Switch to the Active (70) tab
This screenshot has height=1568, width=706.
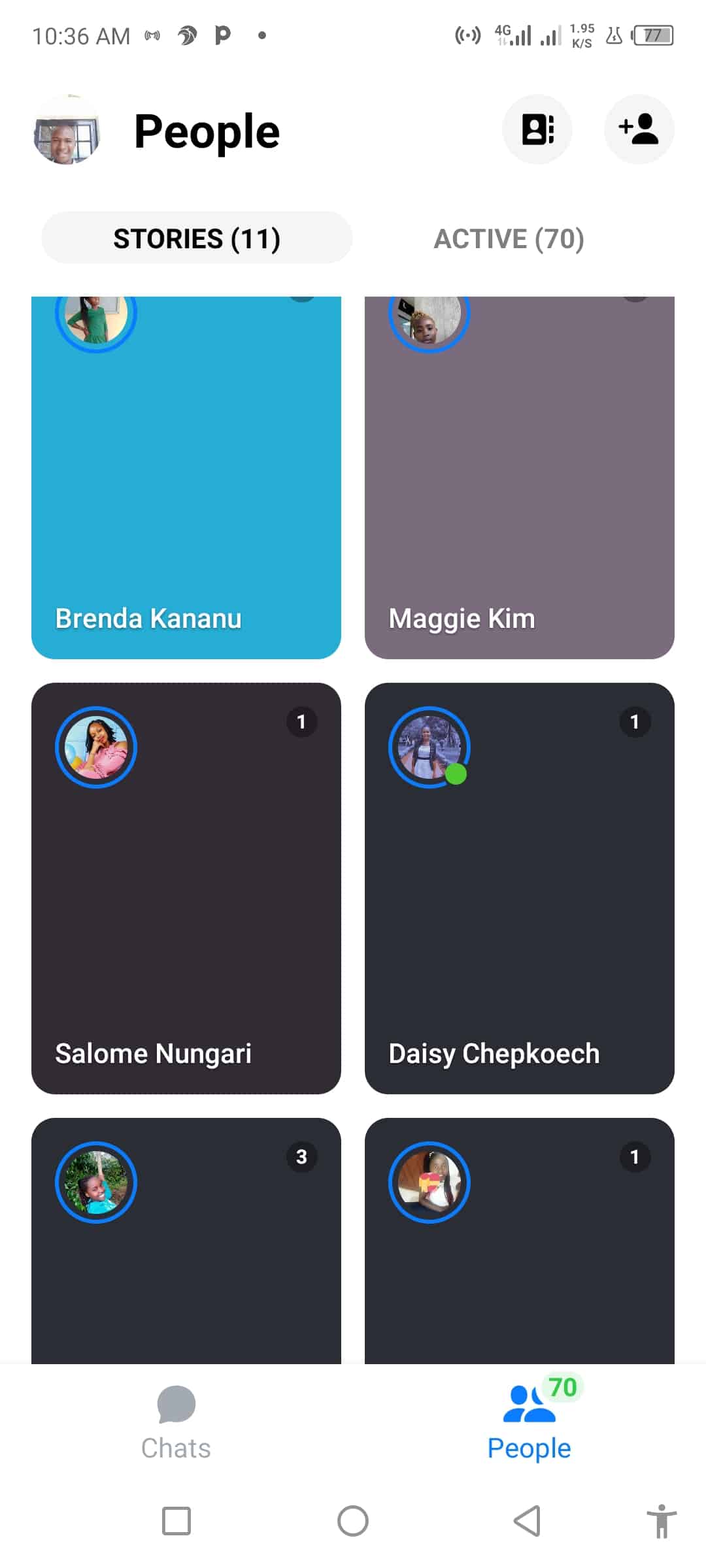point(509,238)
